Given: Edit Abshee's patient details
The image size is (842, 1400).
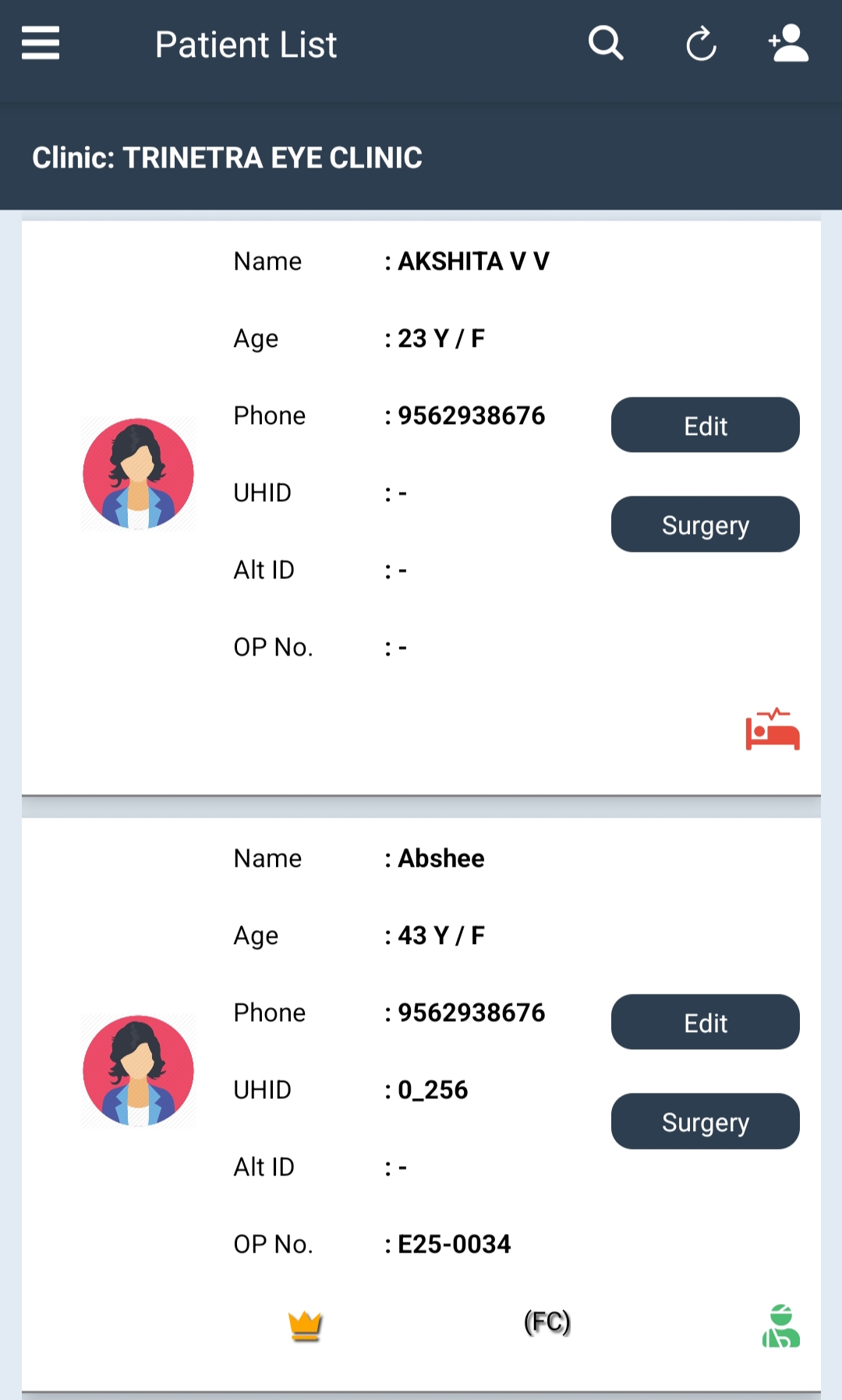Looking at the screenshot, I should tap(705, 1022).
